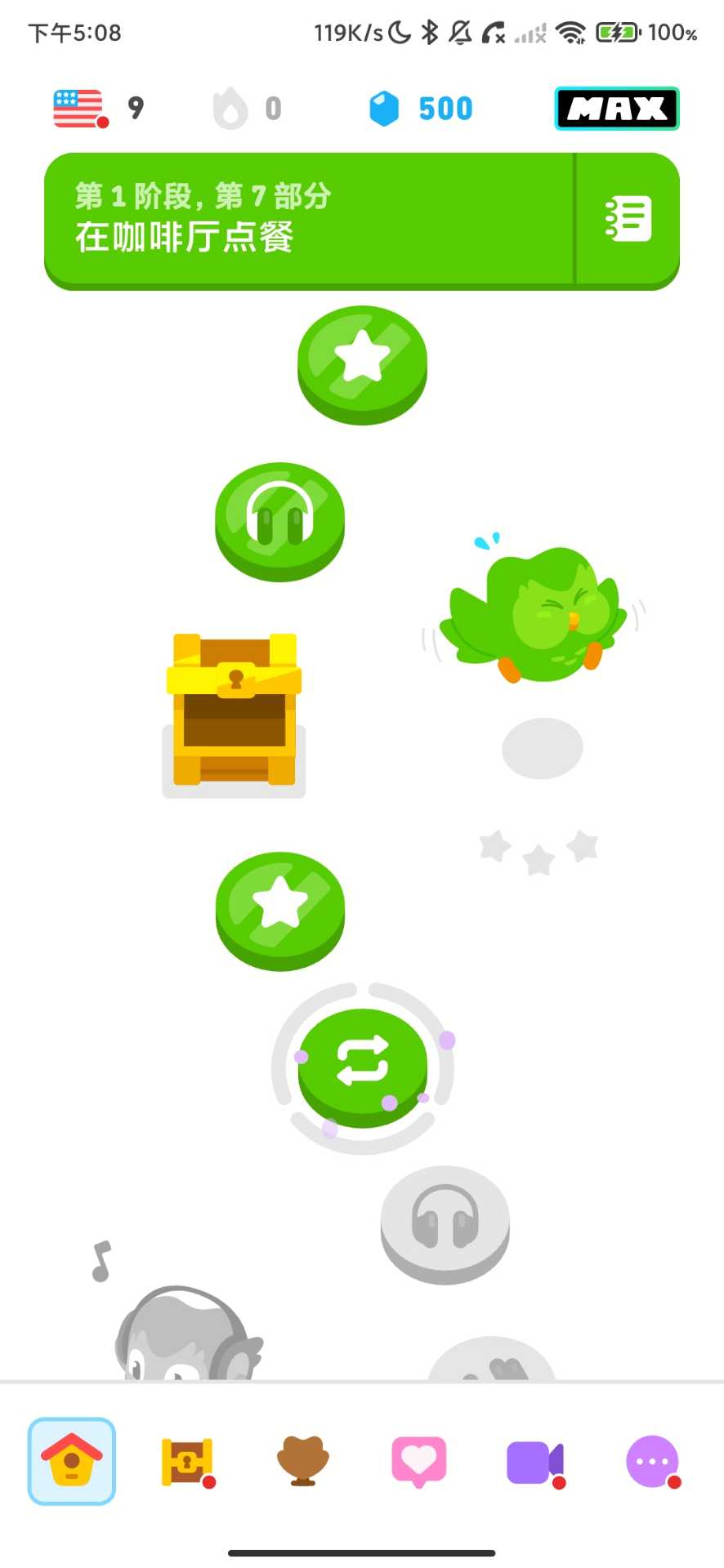Screen dimensions: 724x1568
Task: Open the gems shop showing 500
Action: pyautogui.click(x=421, y=109)
